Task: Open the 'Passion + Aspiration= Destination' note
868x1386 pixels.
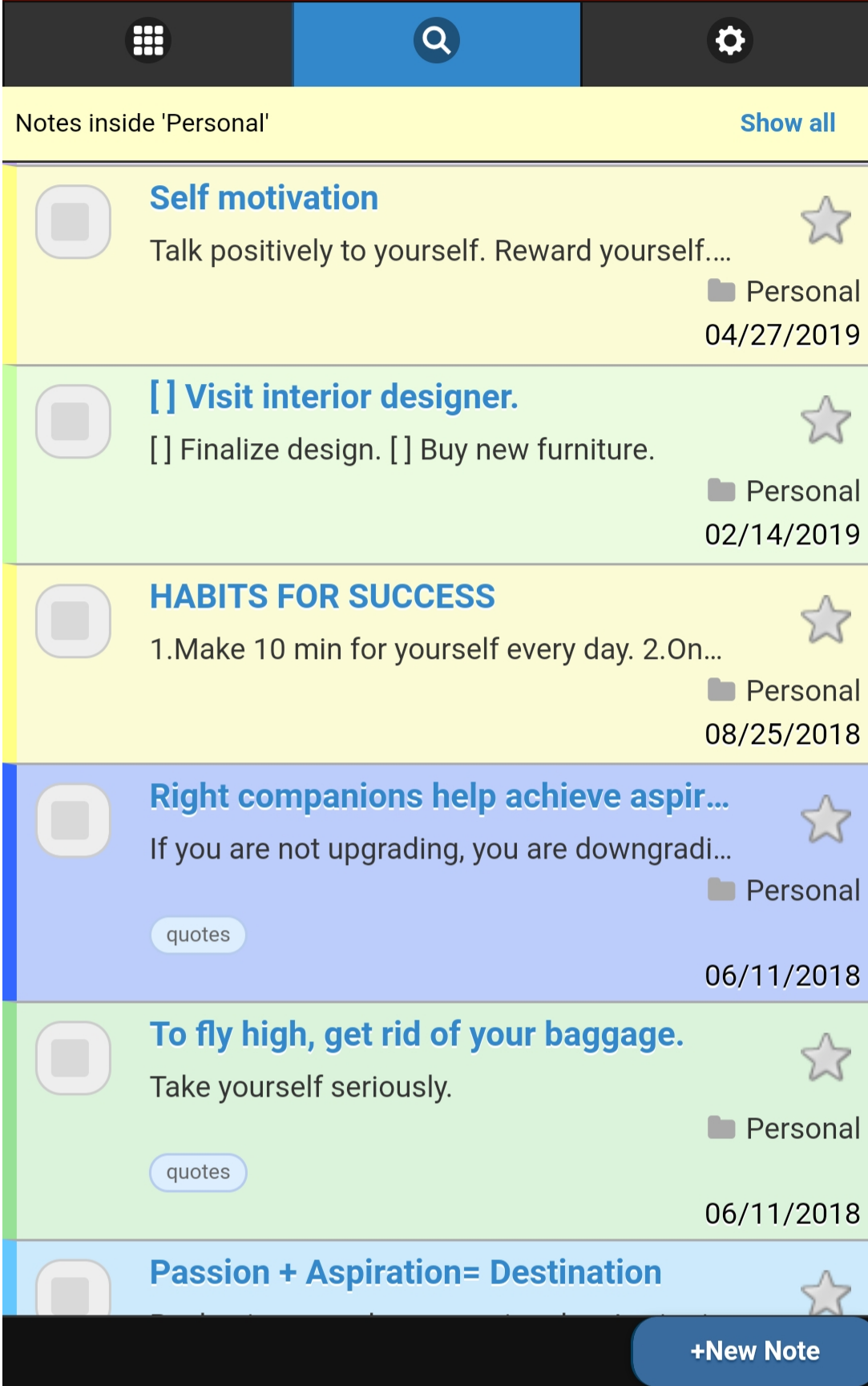Action: pos(405,1272)
